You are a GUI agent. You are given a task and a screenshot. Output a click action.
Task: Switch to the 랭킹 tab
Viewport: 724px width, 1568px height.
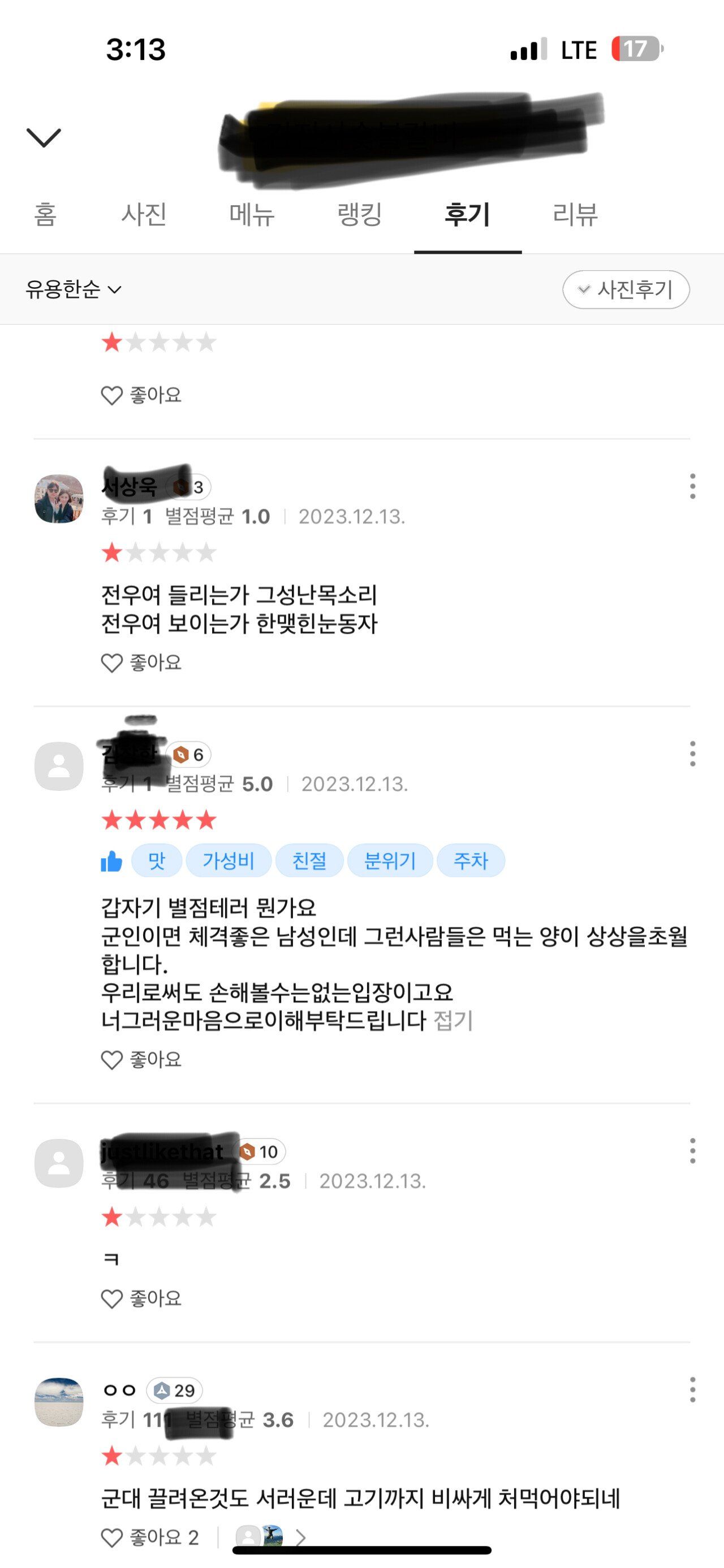pyautogui.click(x=359, y=214)
